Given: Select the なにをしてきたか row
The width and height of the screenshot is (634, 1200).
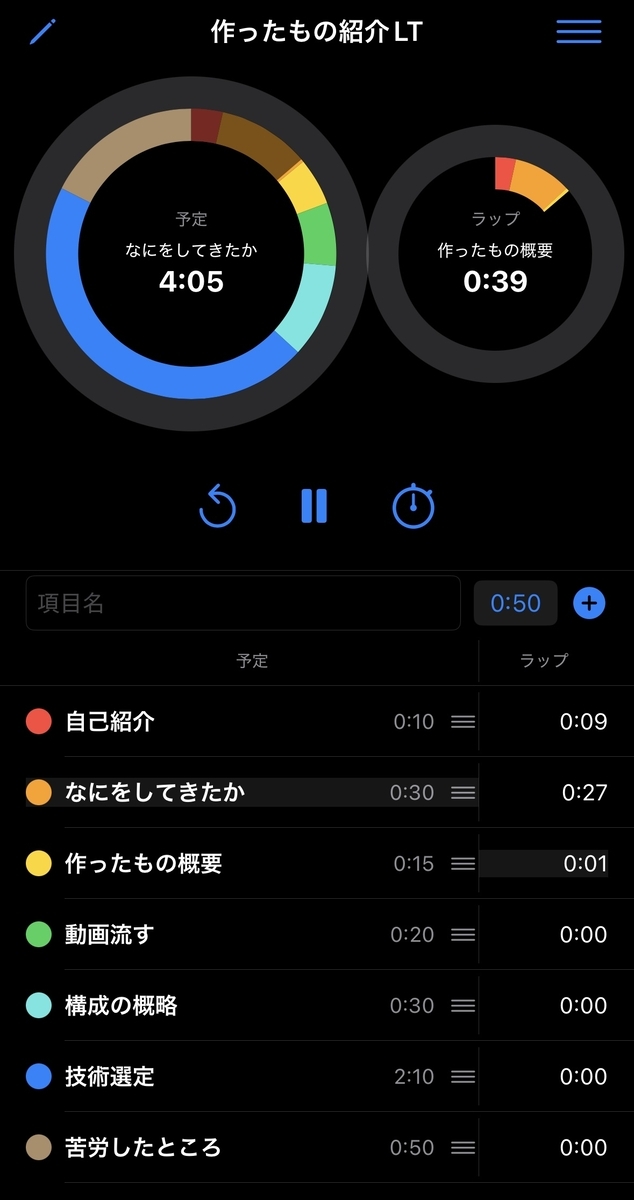Looking at the screenshot, I should (x=317, y=792).
